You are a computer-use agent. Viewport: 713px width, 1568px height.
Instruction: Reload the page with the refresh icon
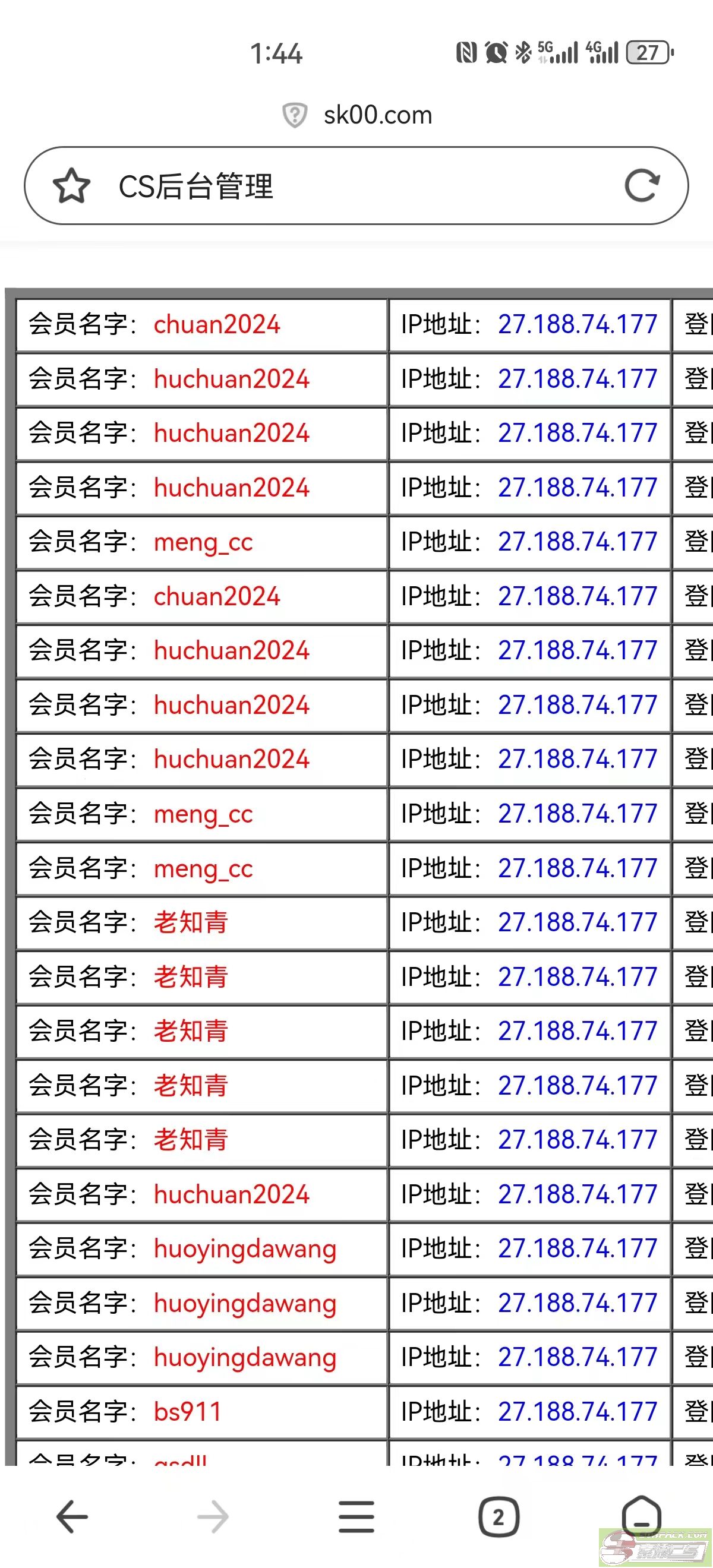click(x=642, y=186)
